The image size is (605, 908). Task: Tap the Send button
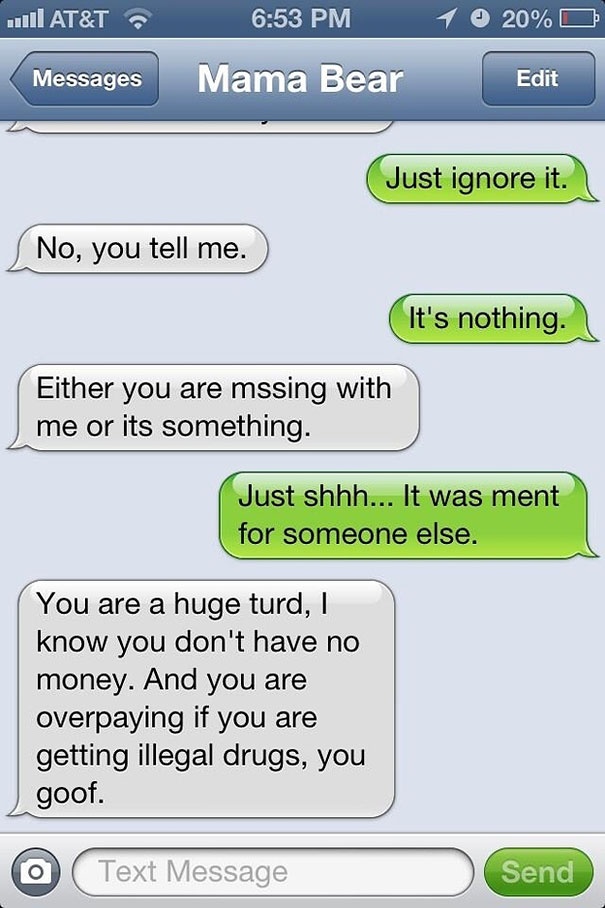tap(537, 871)
